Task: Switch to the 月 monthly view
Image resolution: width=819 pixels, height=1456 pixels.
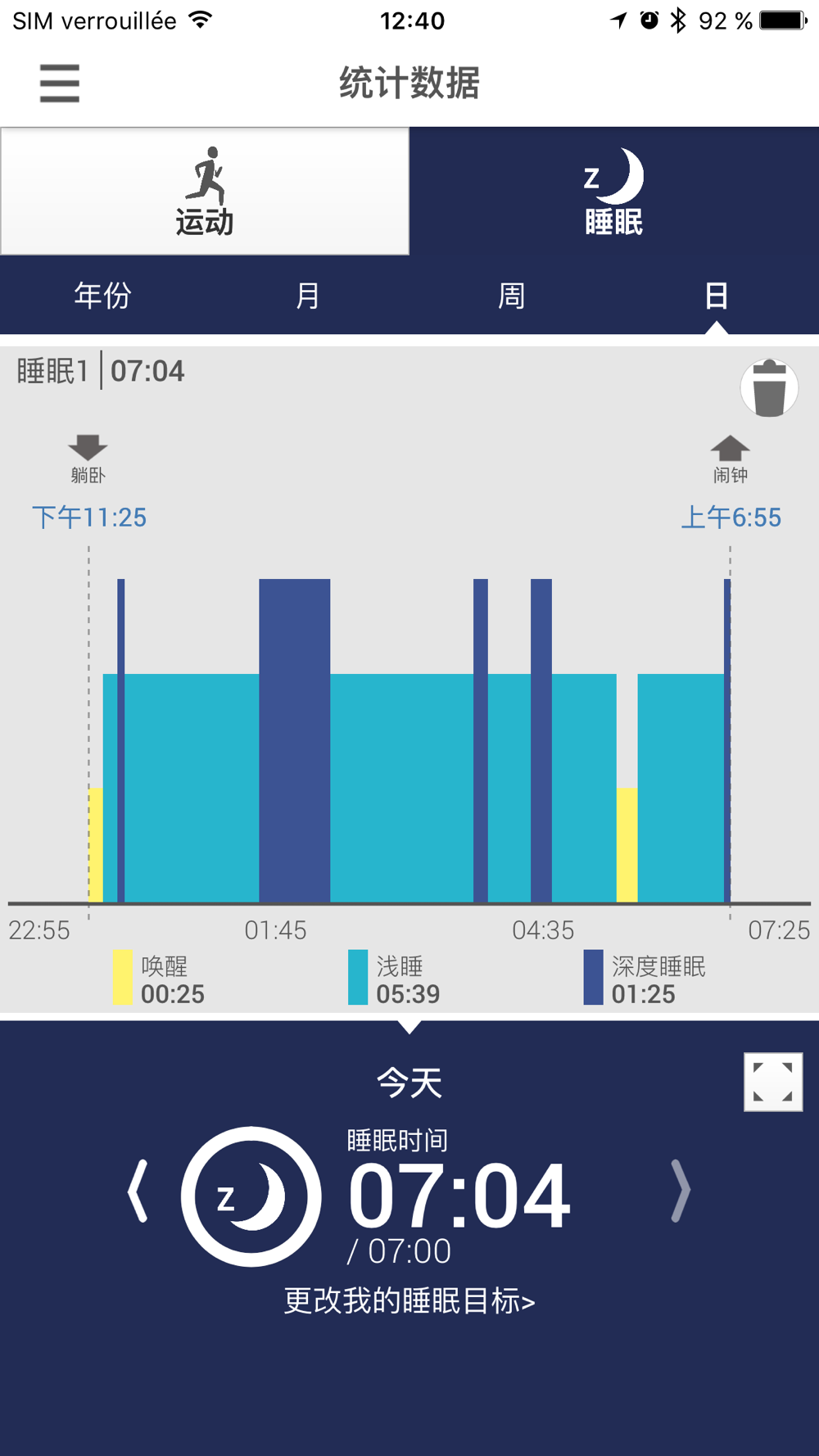Action: 307,296
